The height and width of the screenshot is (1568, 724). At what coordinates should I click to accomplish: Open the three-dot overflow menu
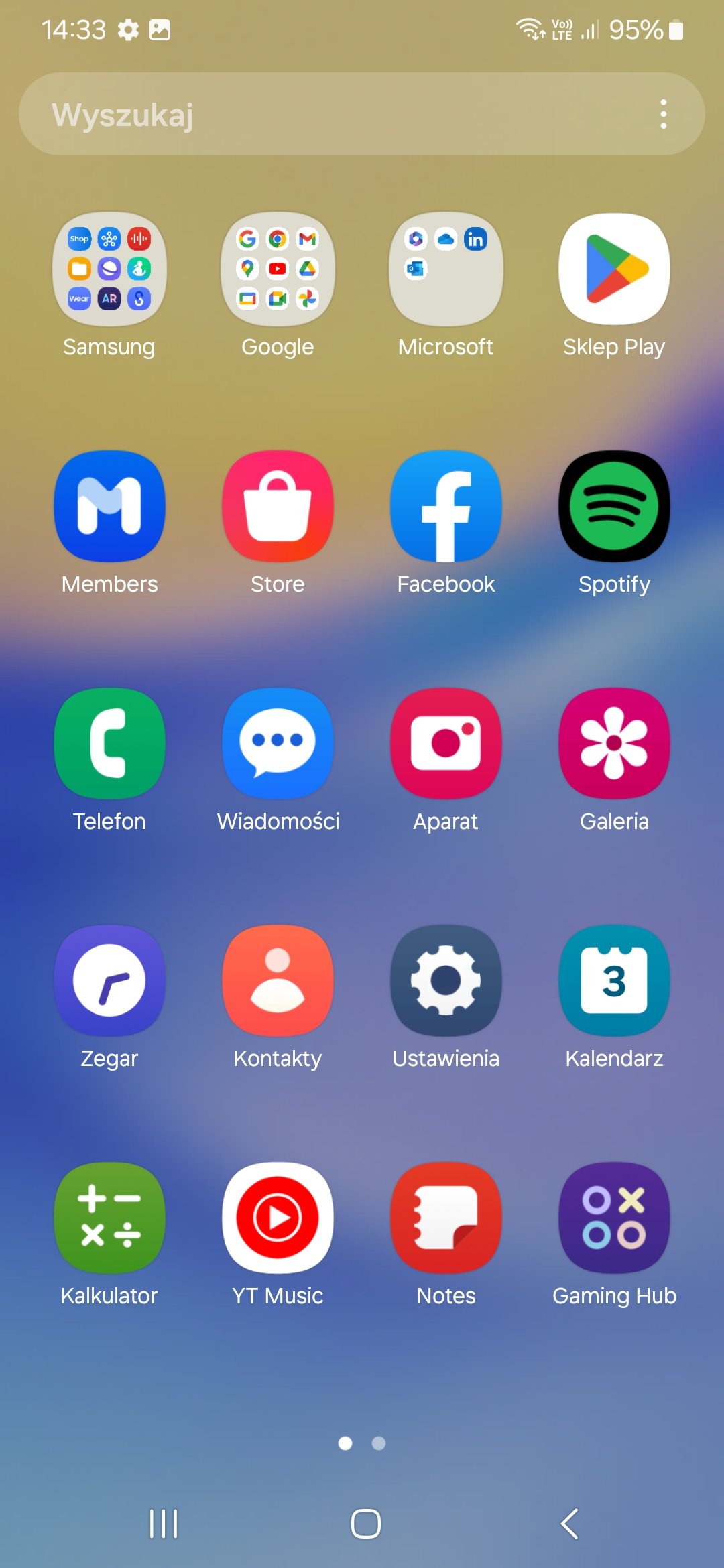[x=663, y=115]
